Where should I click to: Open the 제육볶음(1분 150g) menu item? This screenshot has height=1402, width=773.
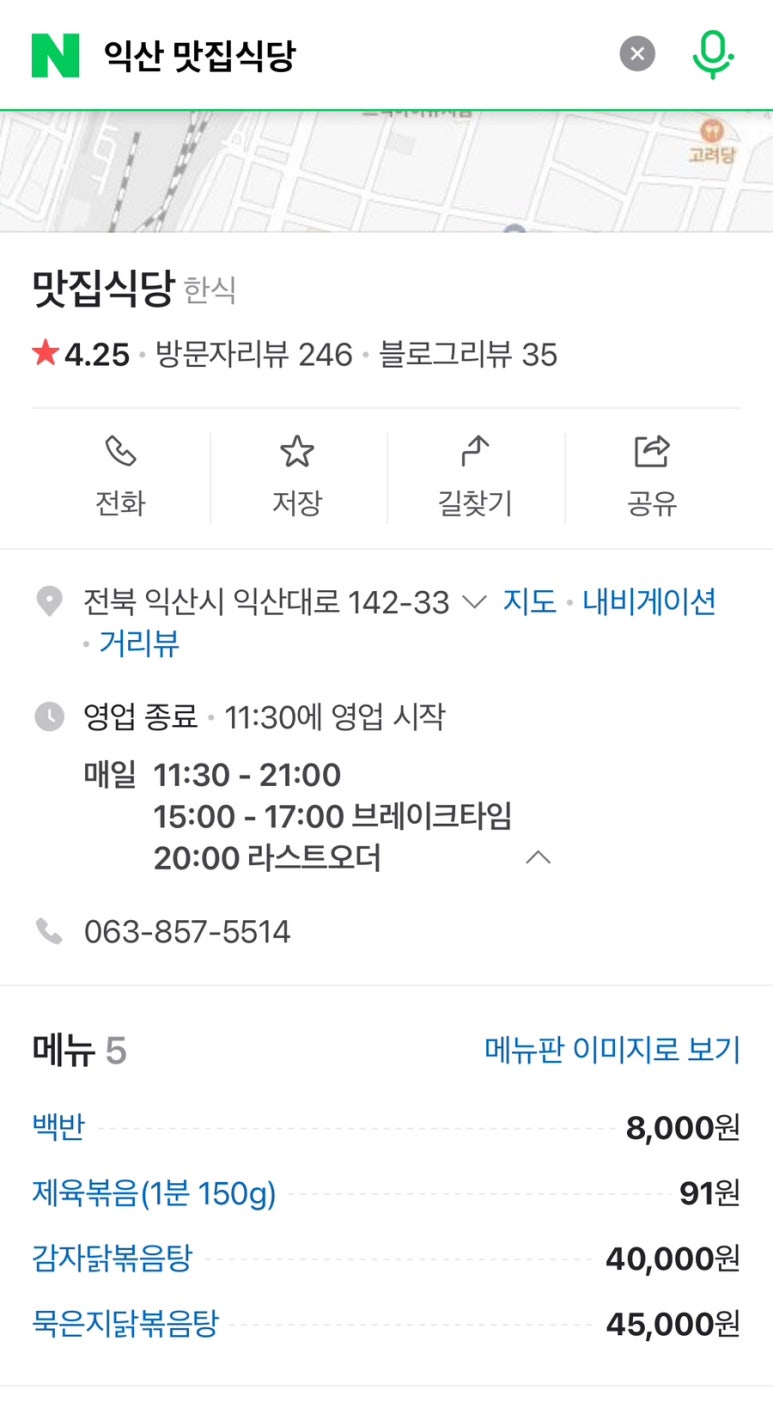(x=154, y=1193)
